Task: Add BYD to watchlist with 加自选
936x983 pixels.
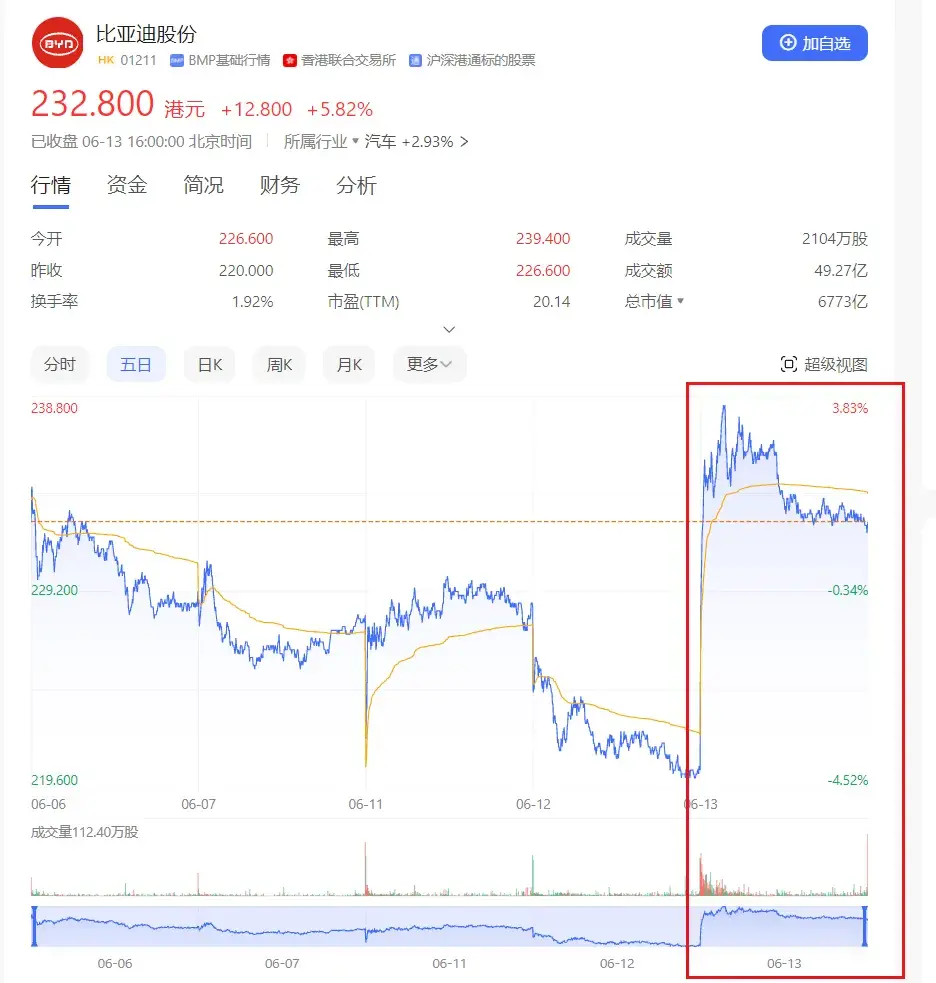Action: 814,43
